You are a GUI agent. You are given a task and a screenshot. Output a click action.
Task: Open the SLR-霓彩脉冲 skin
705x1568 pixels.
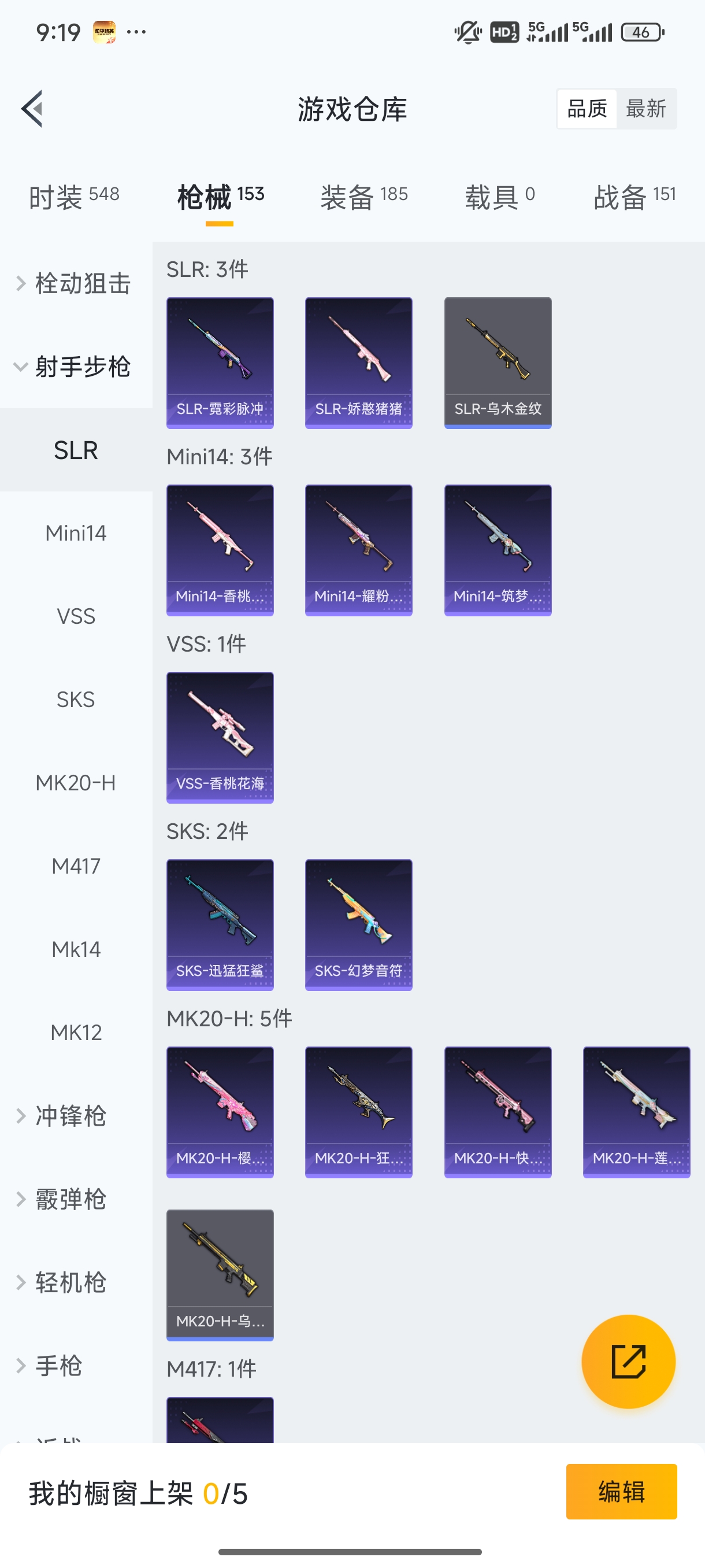[x=220, y=363]
